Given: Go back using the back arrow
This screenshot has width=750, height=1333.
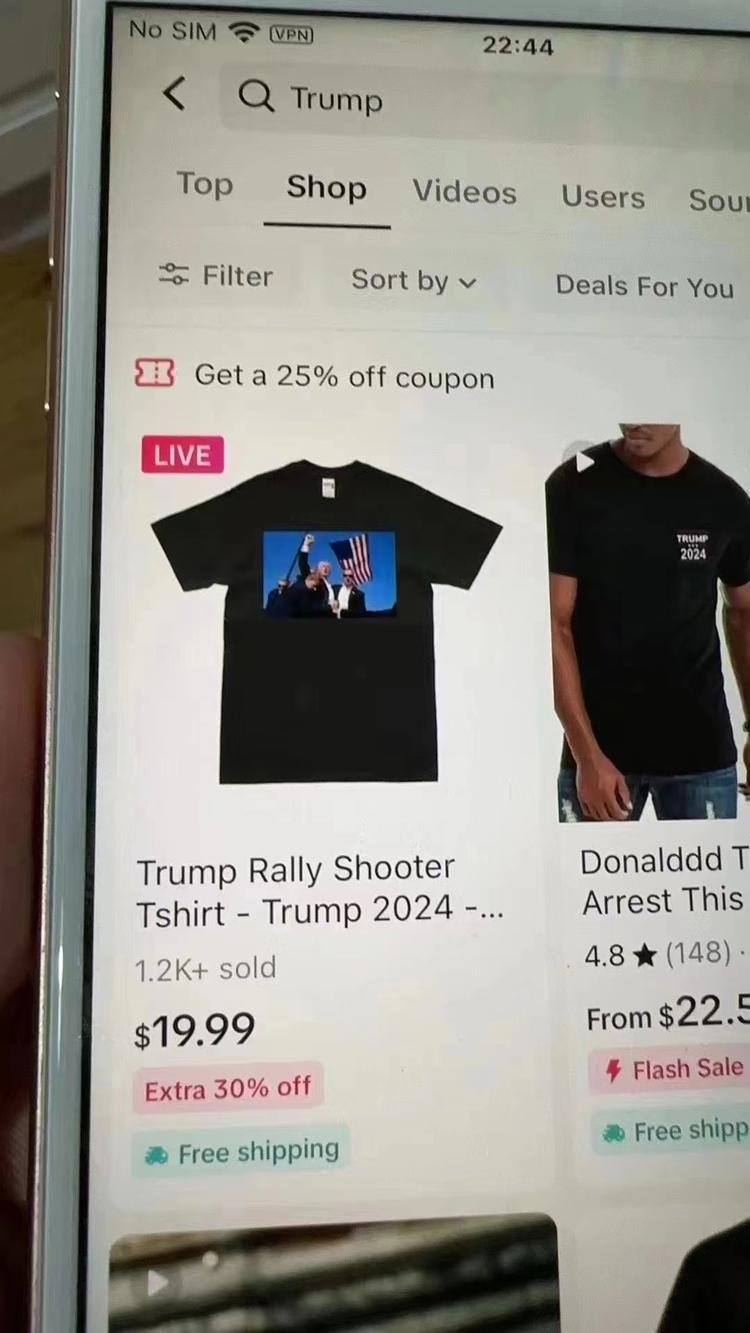Looking at the screenshot, I should 174,95.
